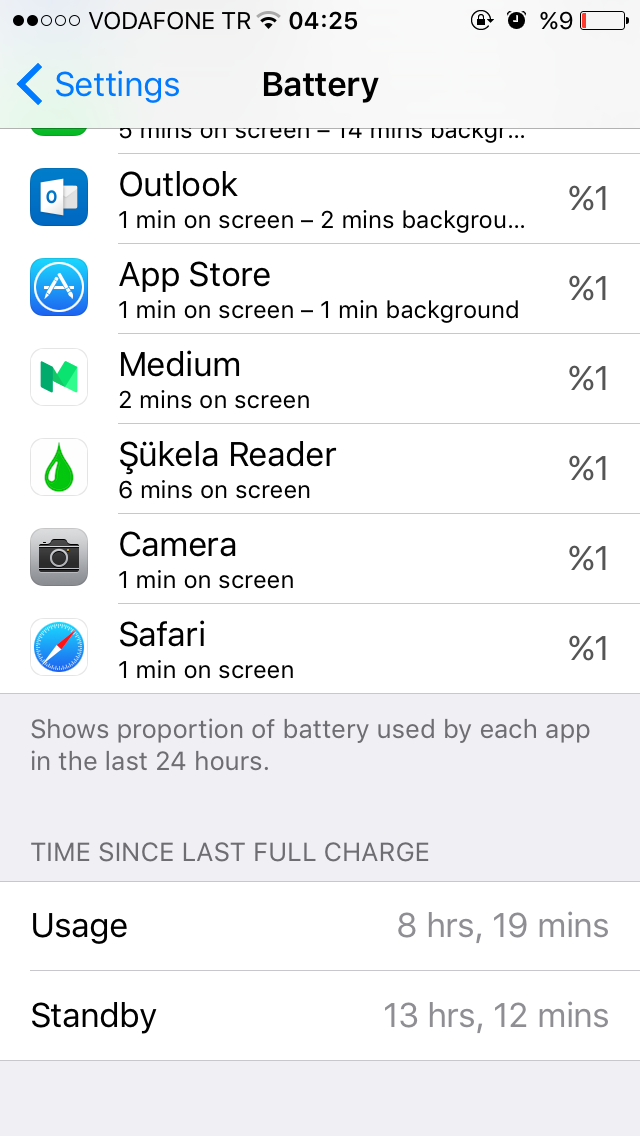
Task: Select the Safari battery row
Action: (320, 649)
